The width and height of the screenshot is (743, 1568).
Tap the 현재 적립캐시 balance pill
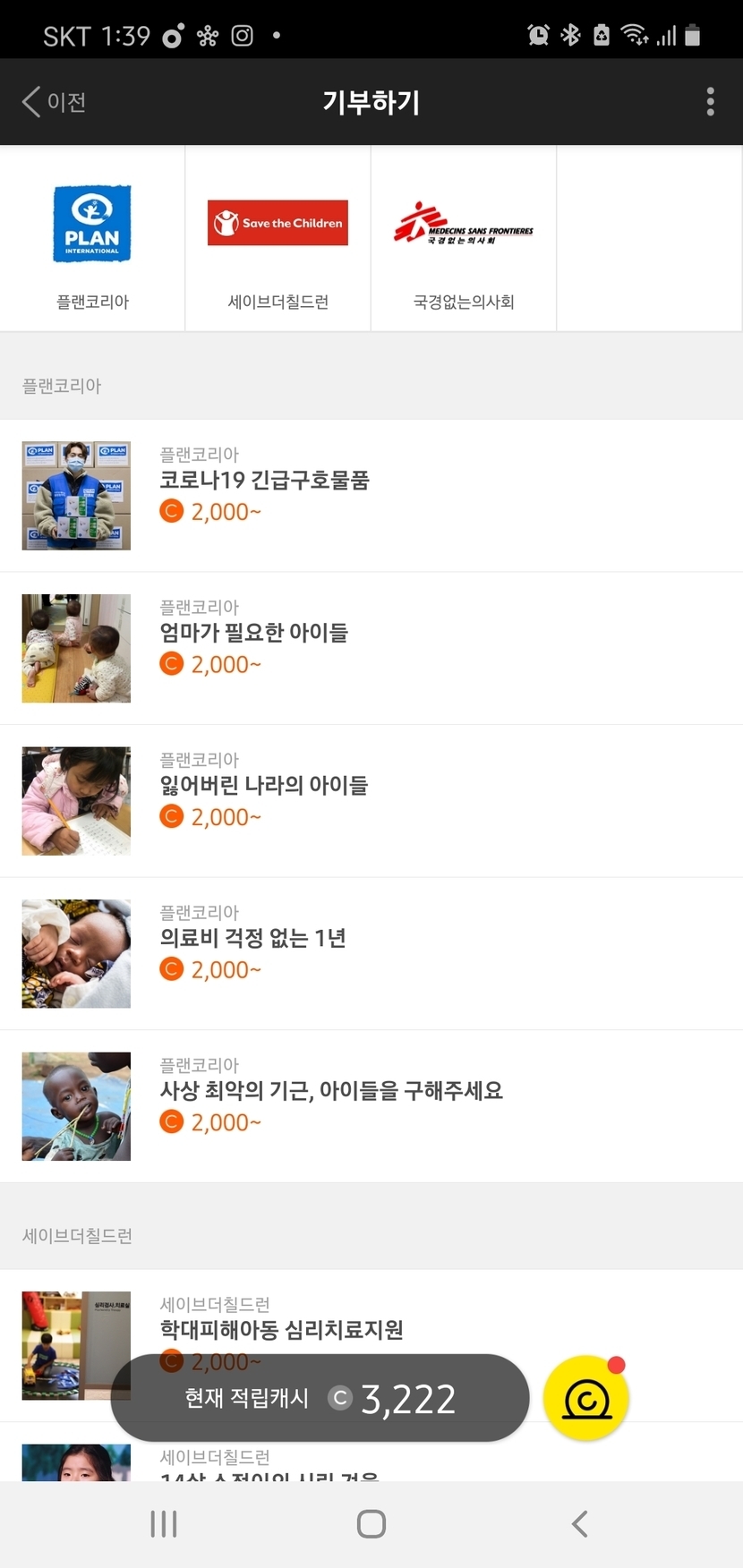320,1398
